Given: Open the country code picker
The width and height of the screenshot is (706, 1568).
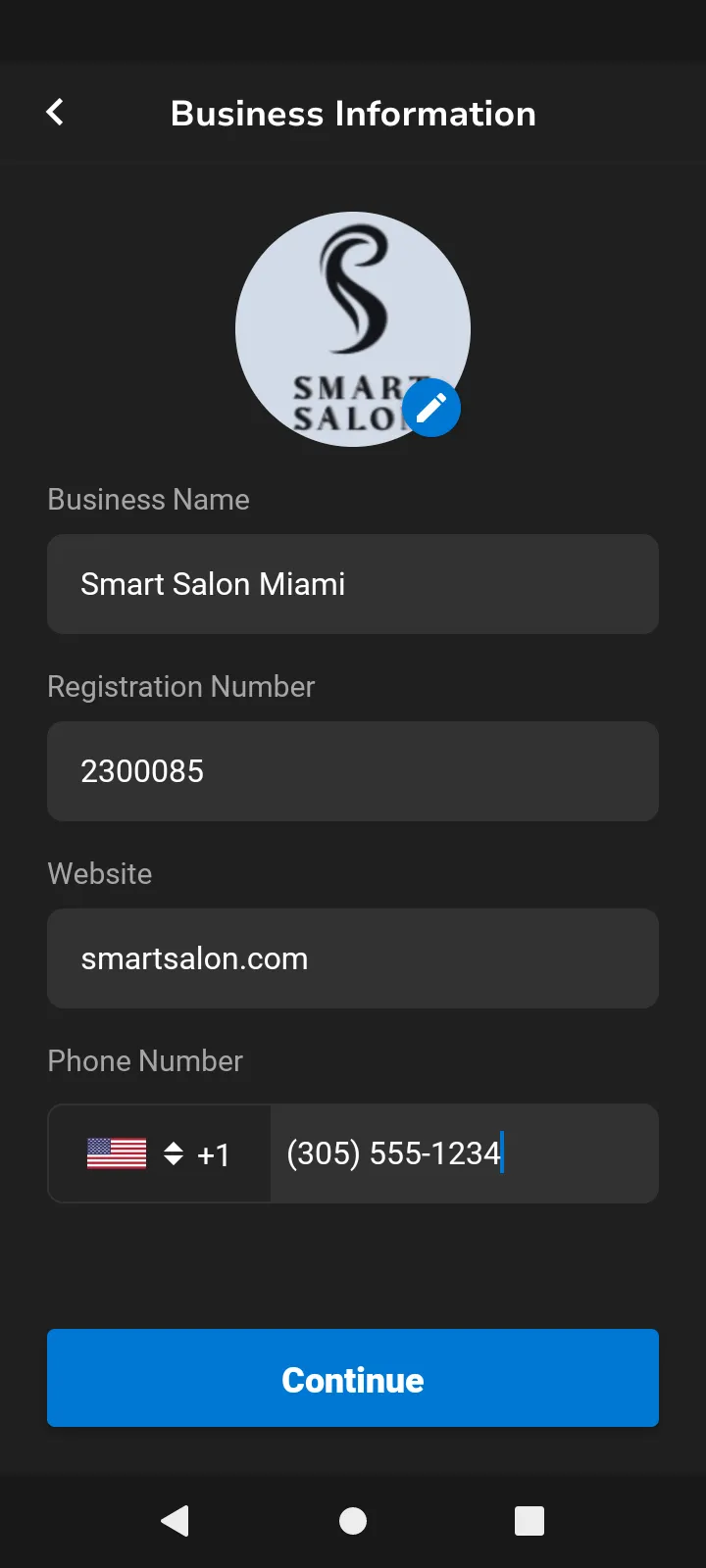Looking at the screenshot, I should 160,1153.
